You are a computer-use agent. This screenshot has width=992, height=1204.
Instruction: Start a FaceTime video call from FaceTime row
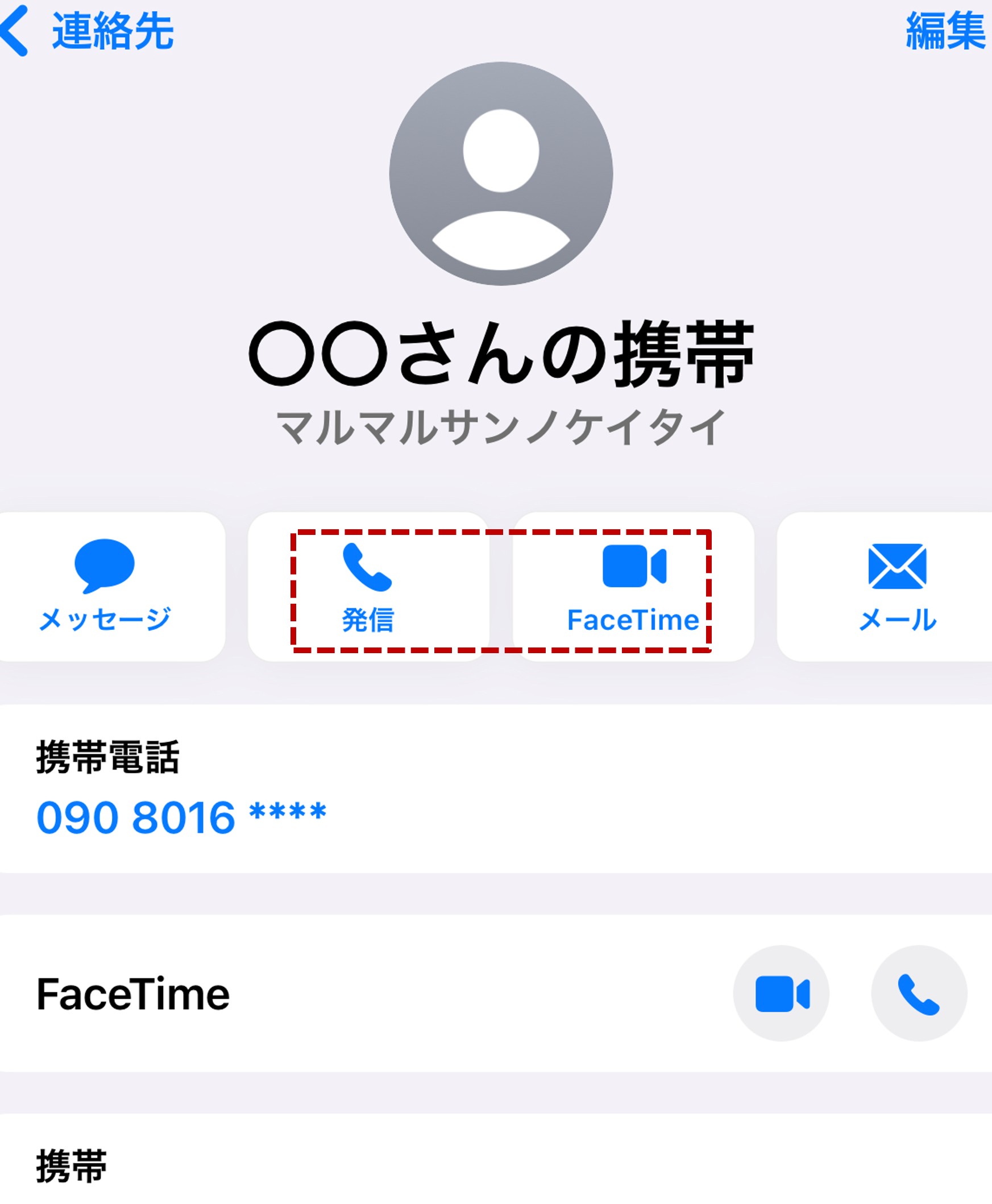tap(781, 994)
